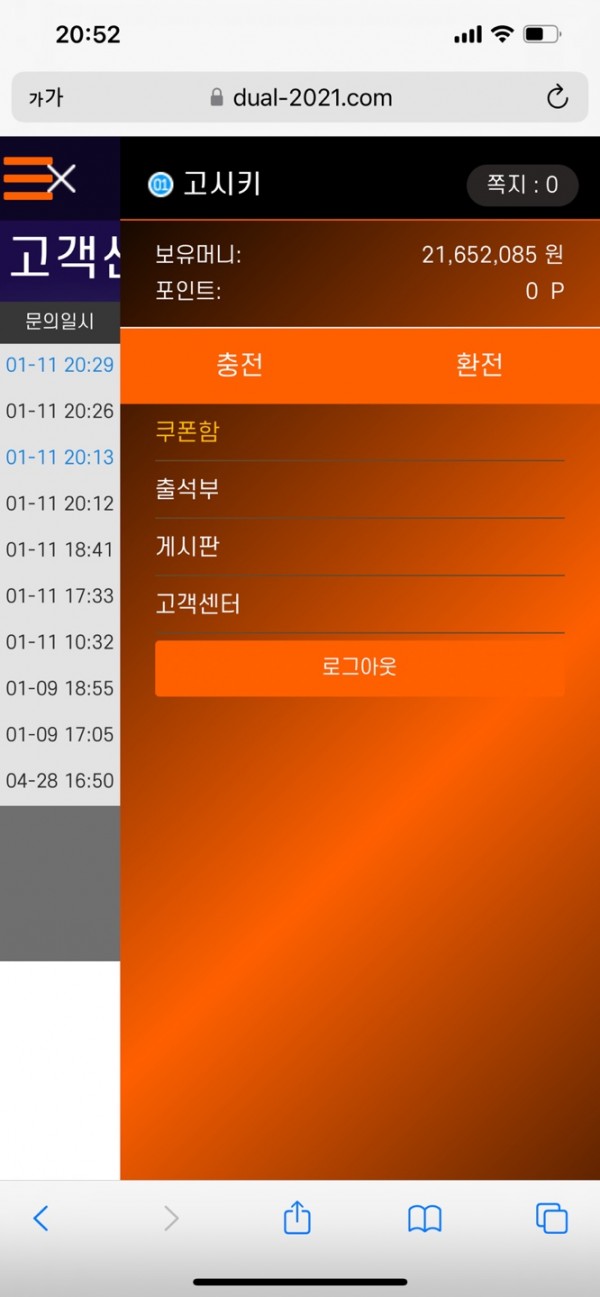The width and height of the screenshot is (600, 1297).
Task: Open the 가가 text size options
Action: 46,98
